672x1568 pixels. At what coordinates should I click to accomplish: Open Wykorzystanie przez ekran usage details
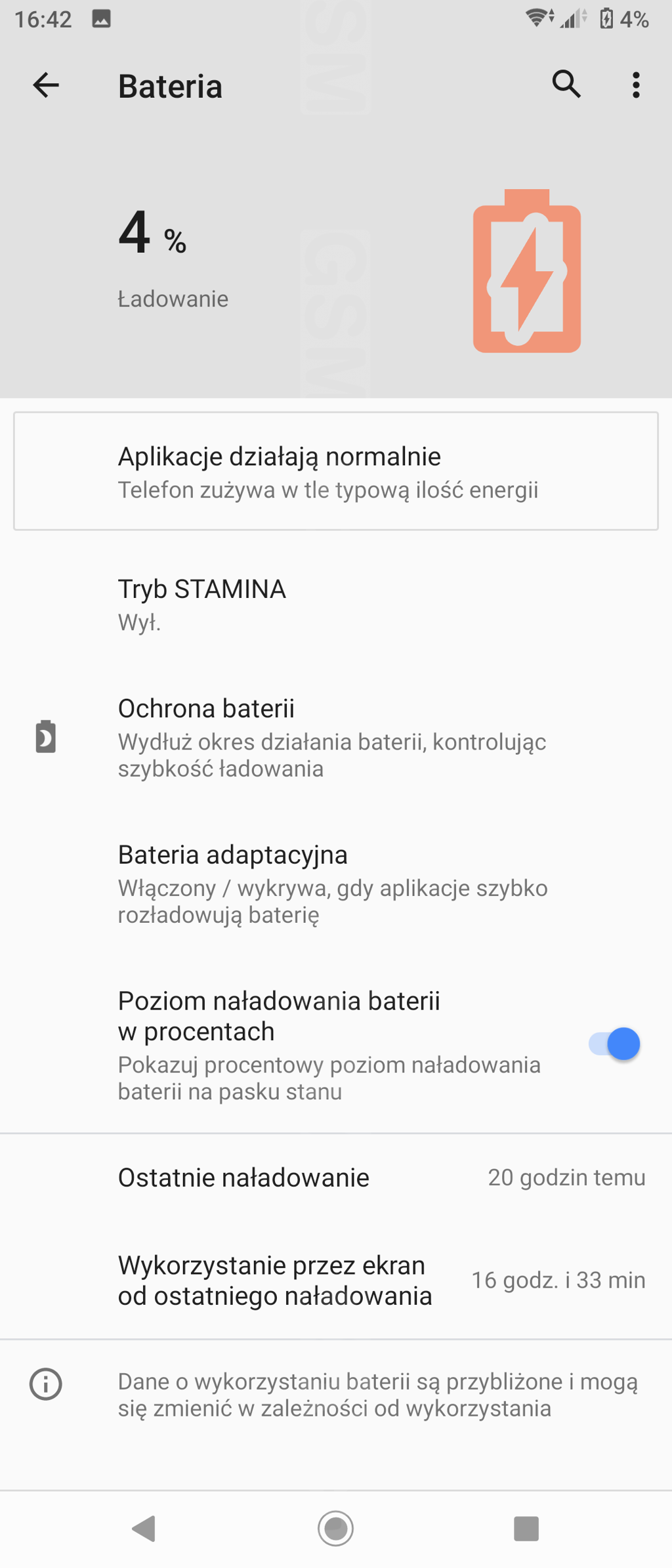pos(335,1280)
